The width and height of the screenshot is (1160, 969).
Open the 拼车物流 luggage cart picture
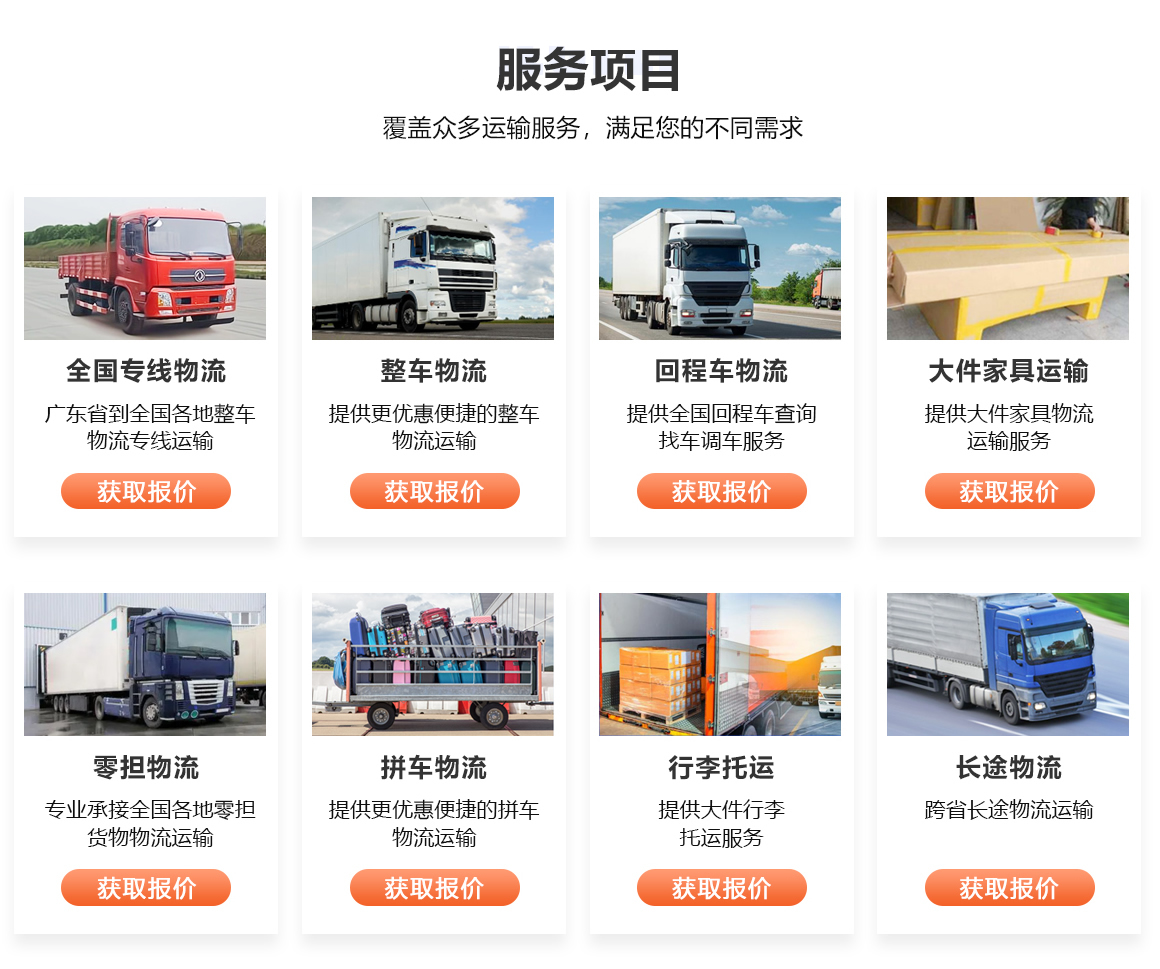click(432, 664)
